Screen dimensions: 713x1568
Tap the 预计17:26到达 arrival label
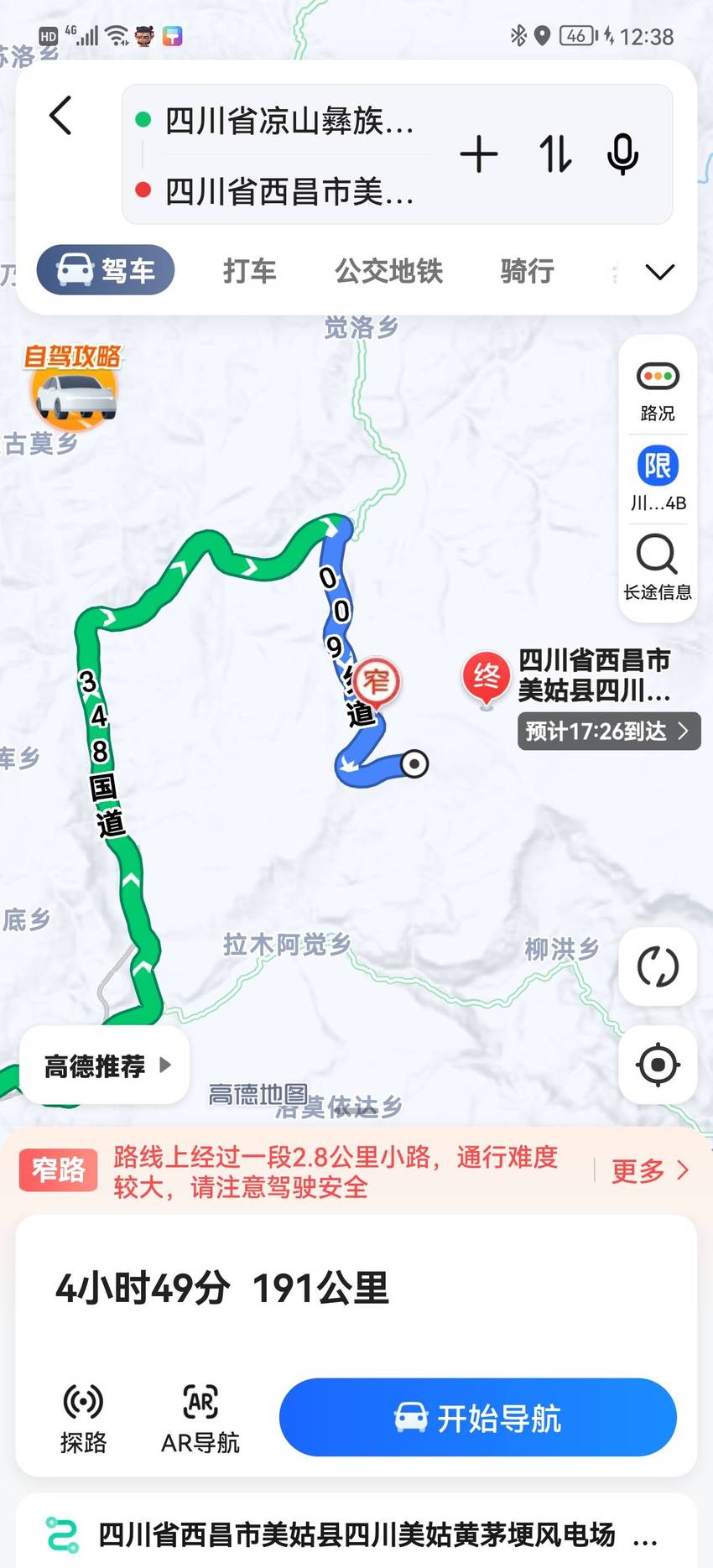(x=609, y=731)
